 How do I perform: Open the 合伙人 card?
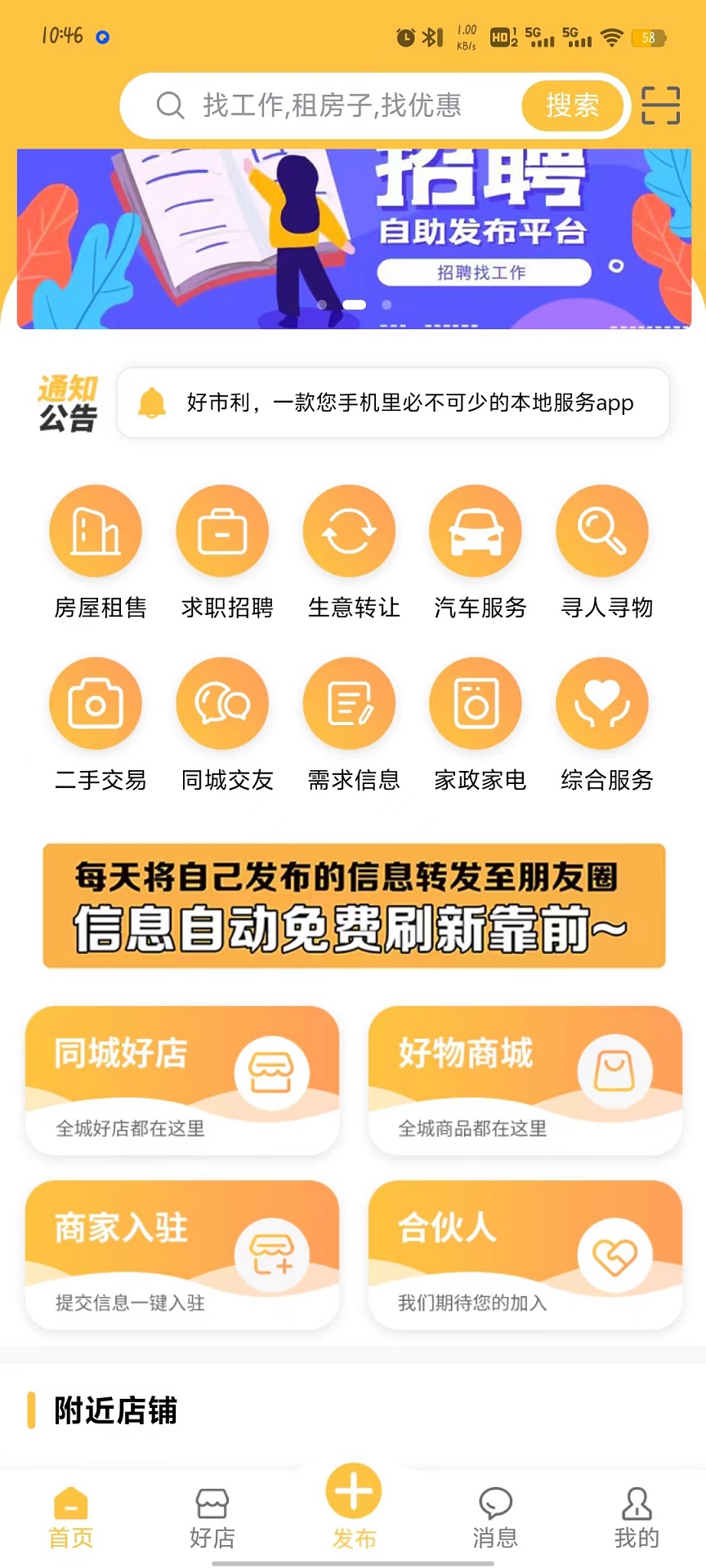(x=525, y=1254)
